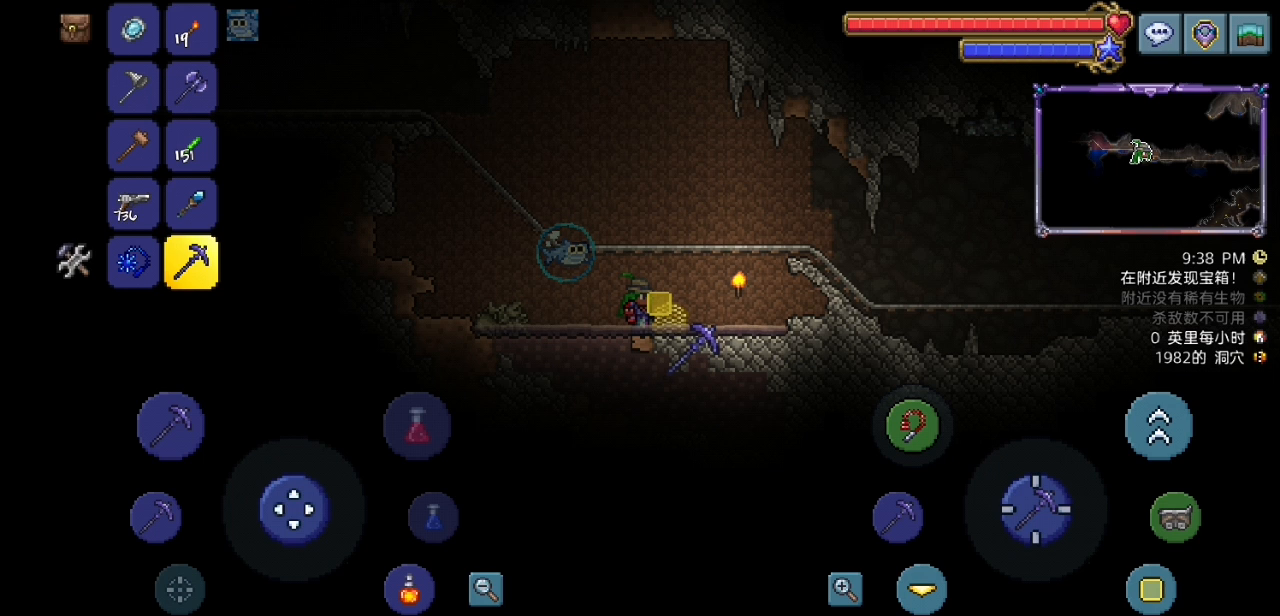Open the shield defense button
This screenshot has height=616, width=1280.
[1204, 34]
